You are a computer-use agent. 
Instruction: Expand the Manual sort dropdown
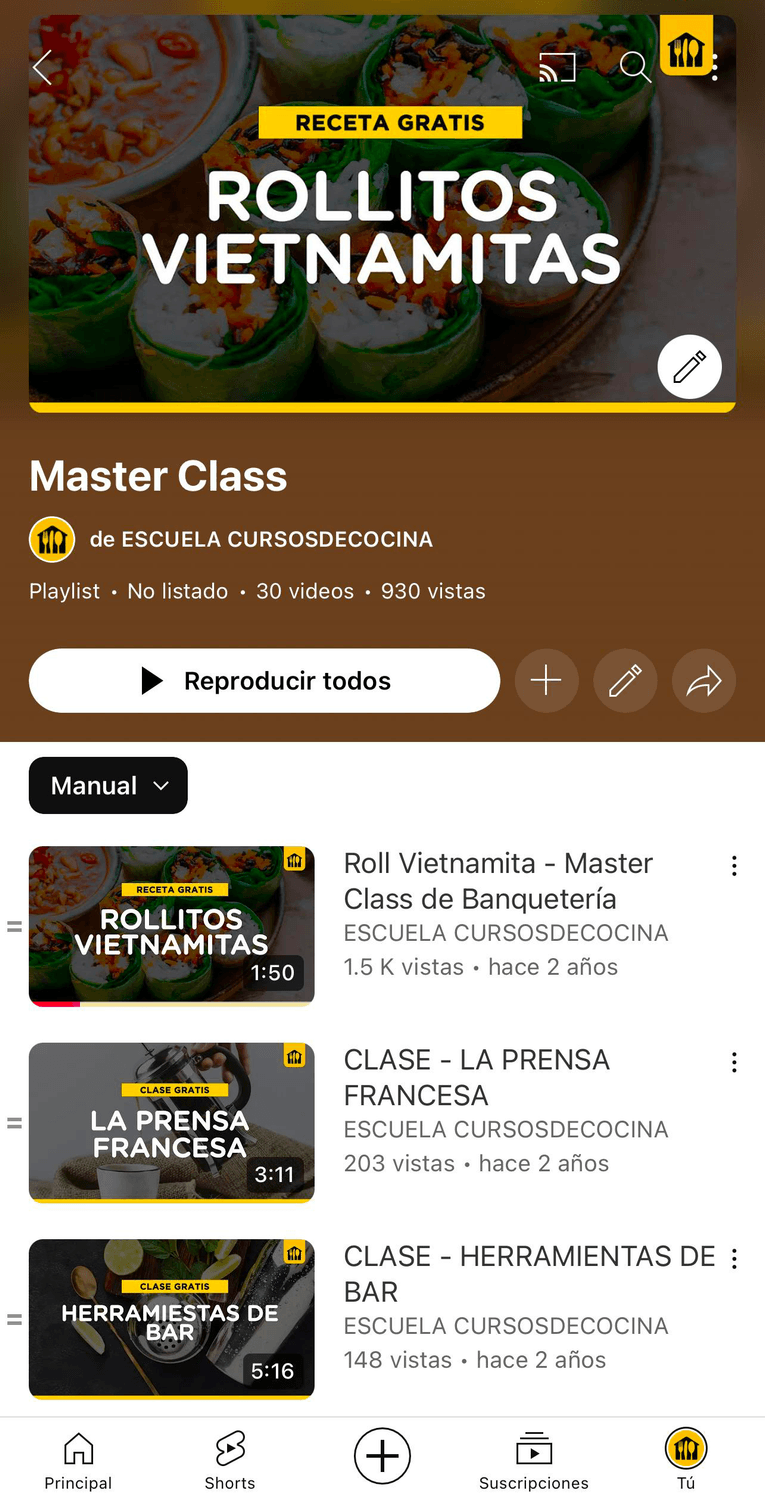108,785
